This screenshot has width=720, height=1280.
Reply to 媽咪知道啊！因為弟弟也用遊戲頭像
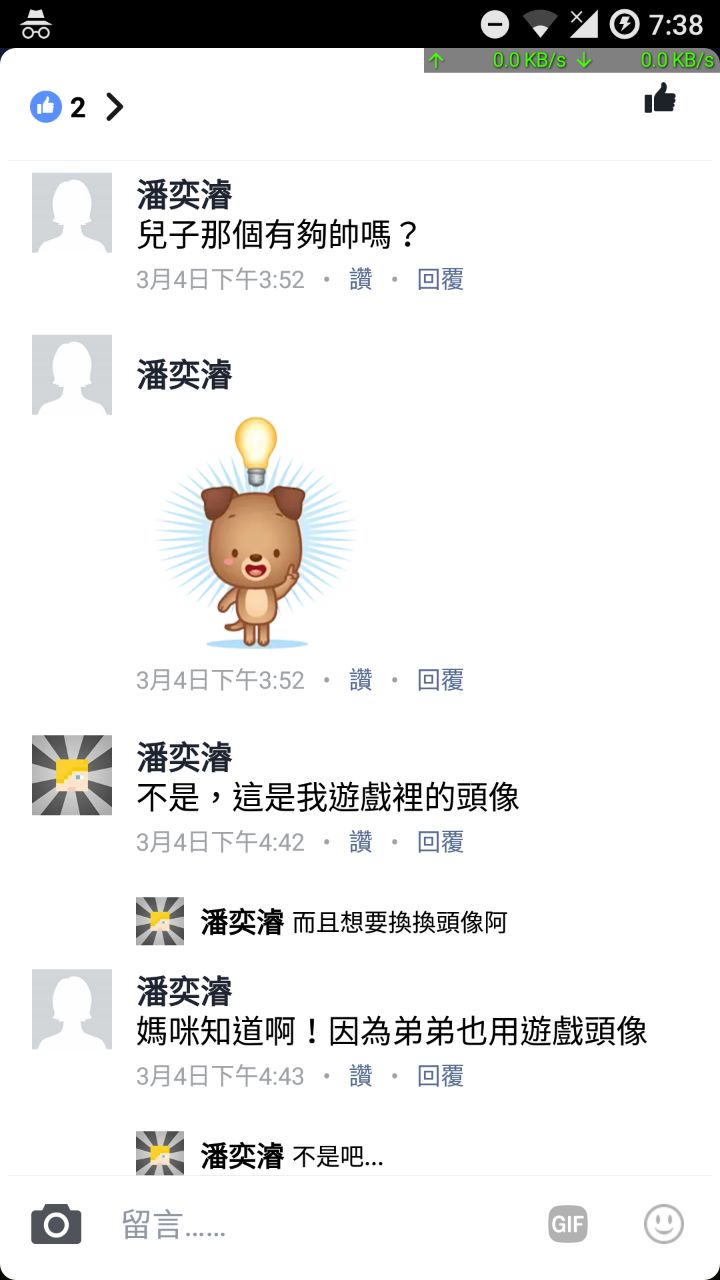click(440, 1076)
